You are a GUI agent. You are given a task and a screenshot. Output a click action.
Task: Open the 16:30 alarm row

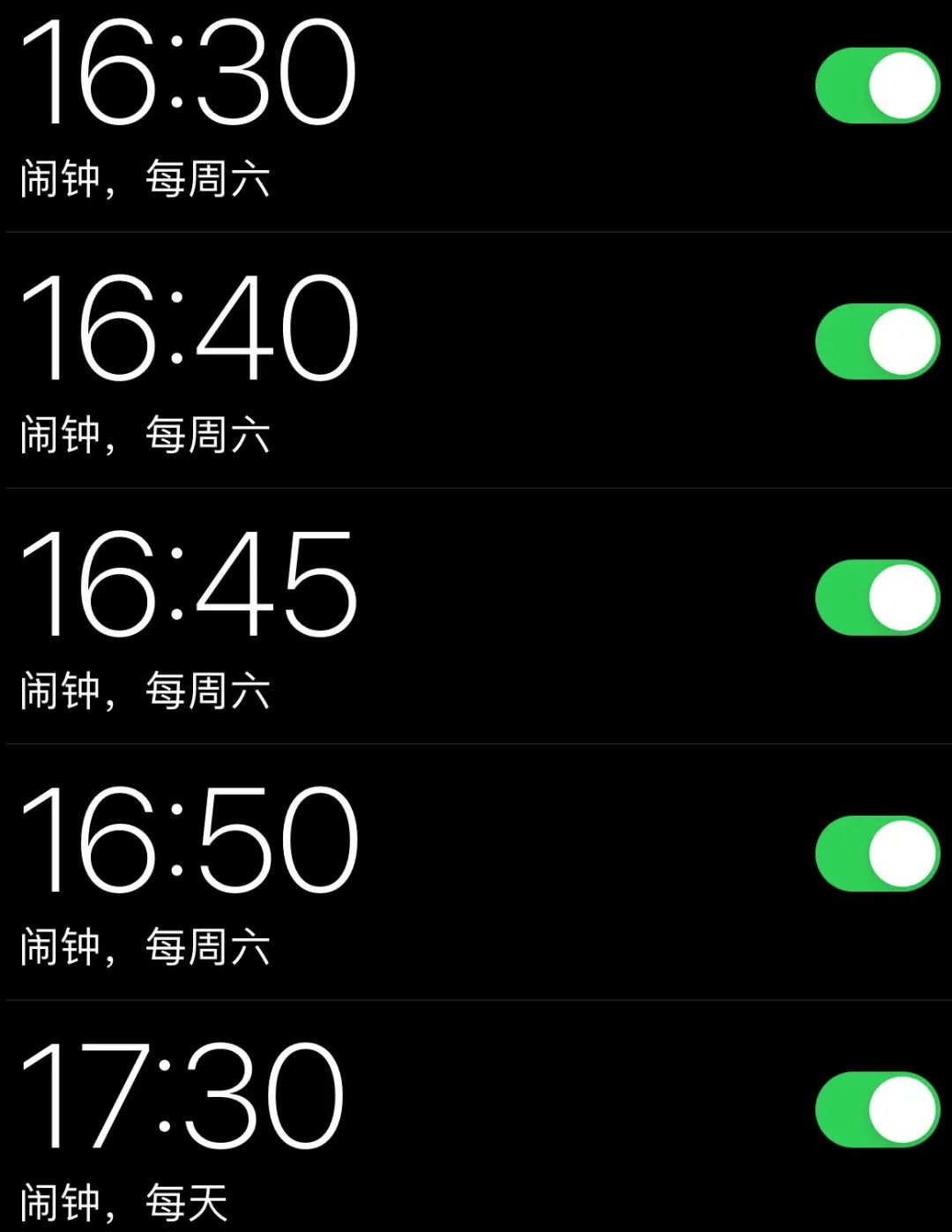point(476,116)
